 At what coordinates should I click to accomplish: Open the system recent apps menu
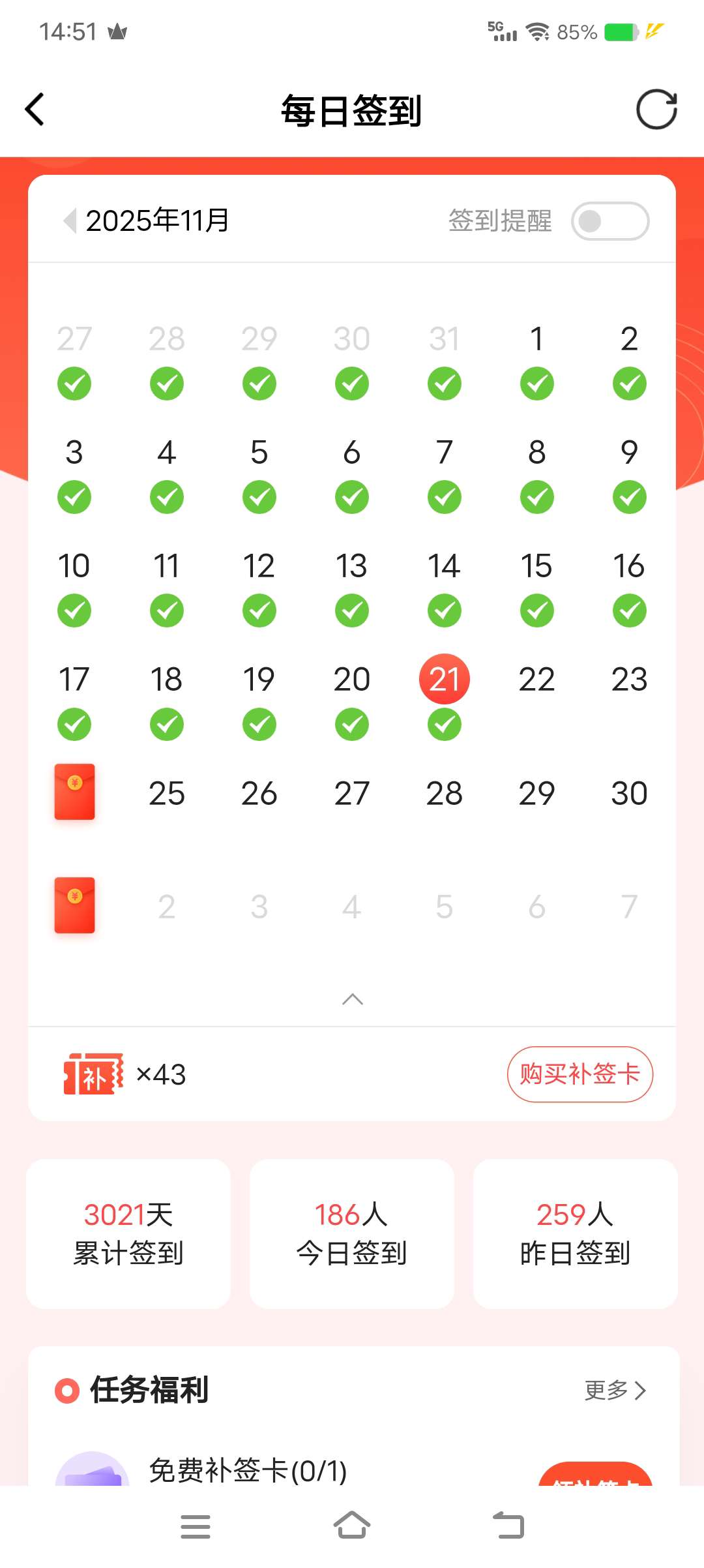(x=195, y=1526)
